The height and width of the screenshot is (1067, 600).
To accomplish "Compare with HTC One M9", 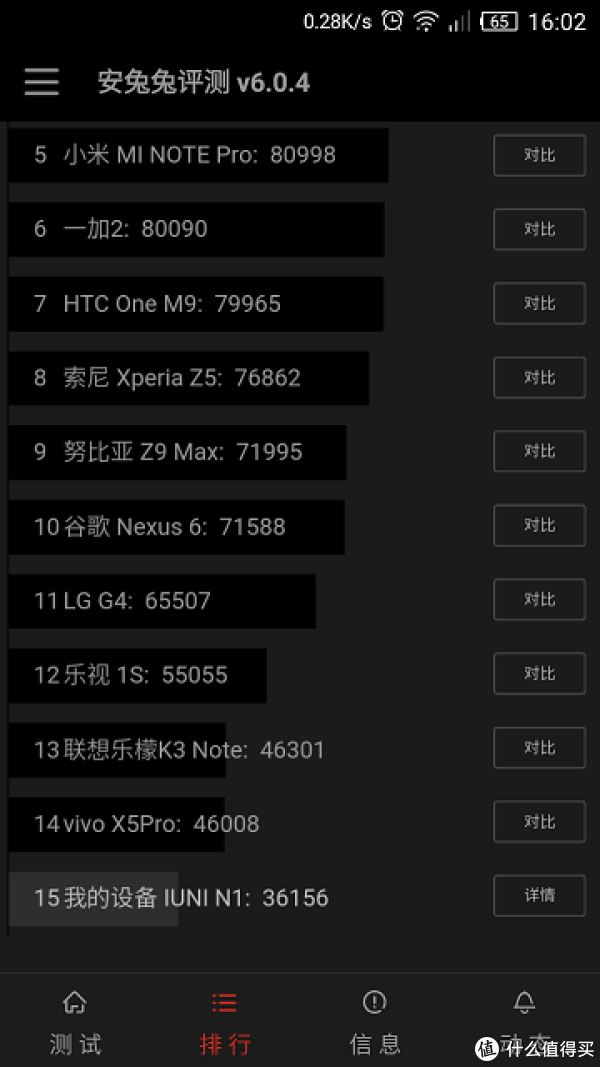I will (539, 303).
